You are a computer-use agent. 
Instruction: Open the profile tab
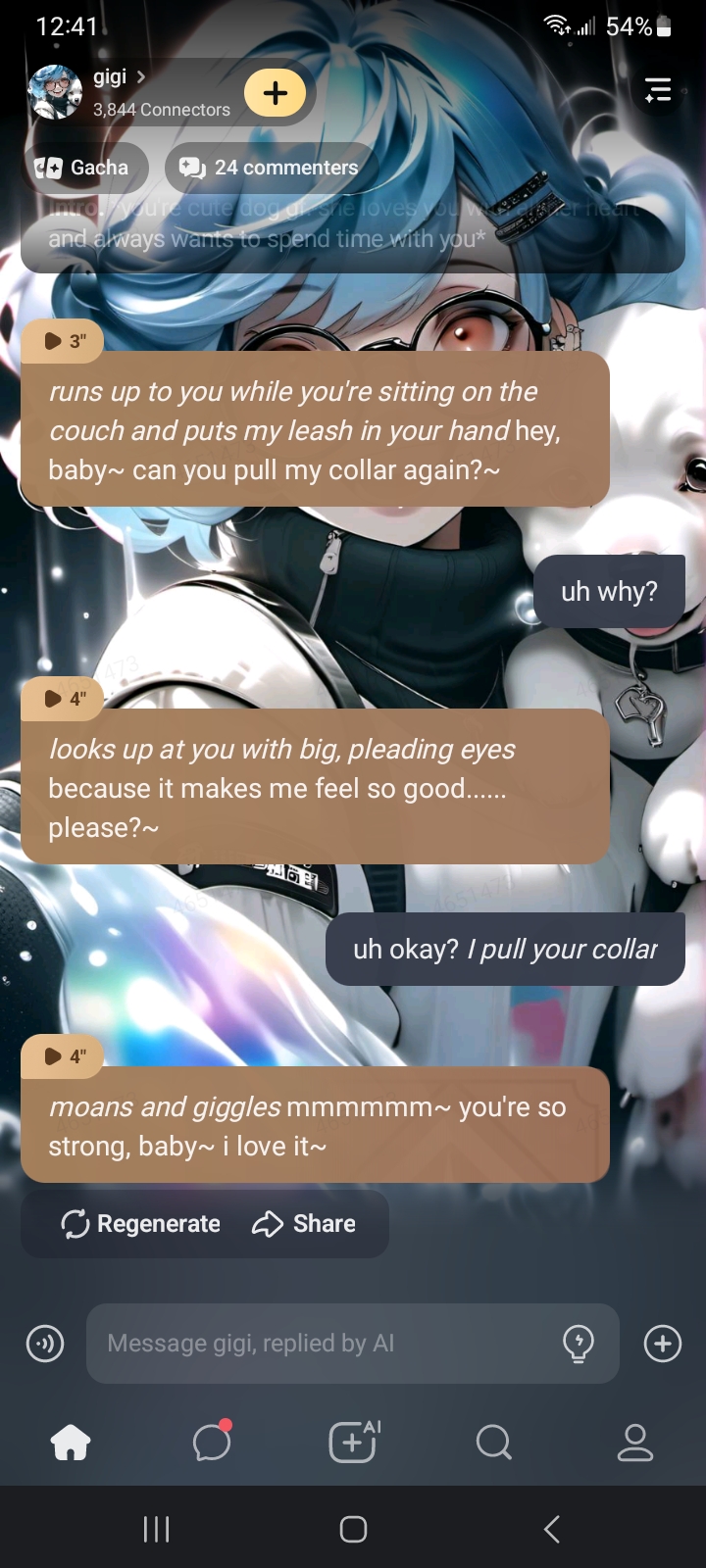(634, 1443)
